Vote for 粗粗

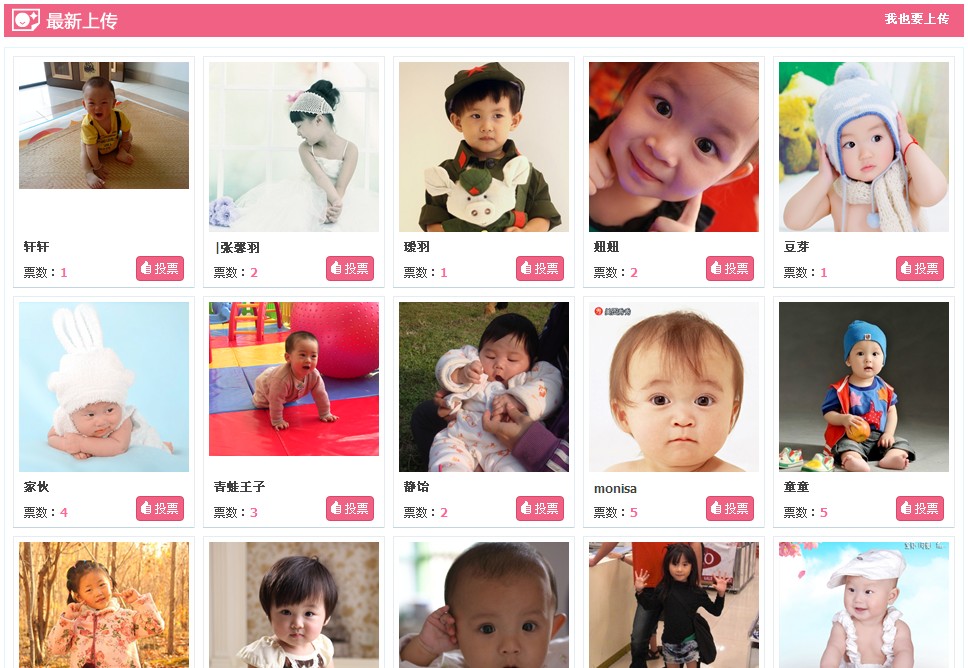point(730,268)
